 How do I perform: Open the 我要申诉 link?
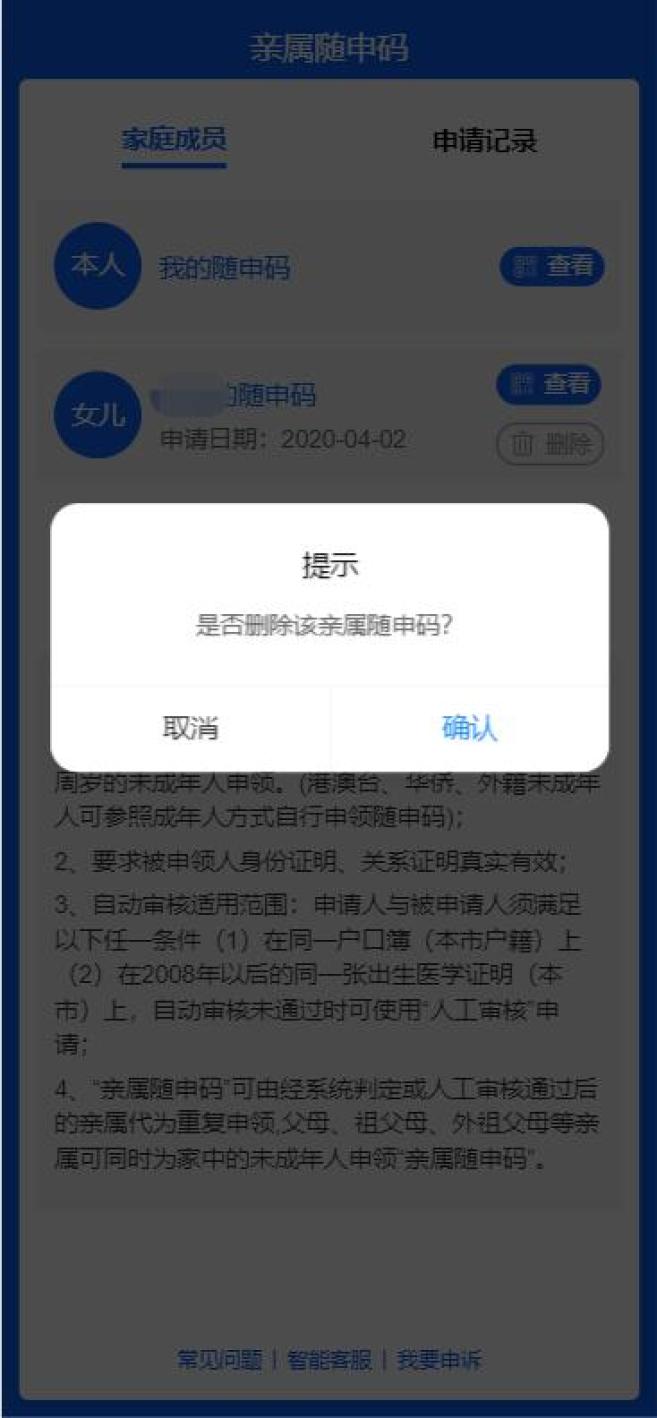pyautogui.click(x=439, y=1360)
